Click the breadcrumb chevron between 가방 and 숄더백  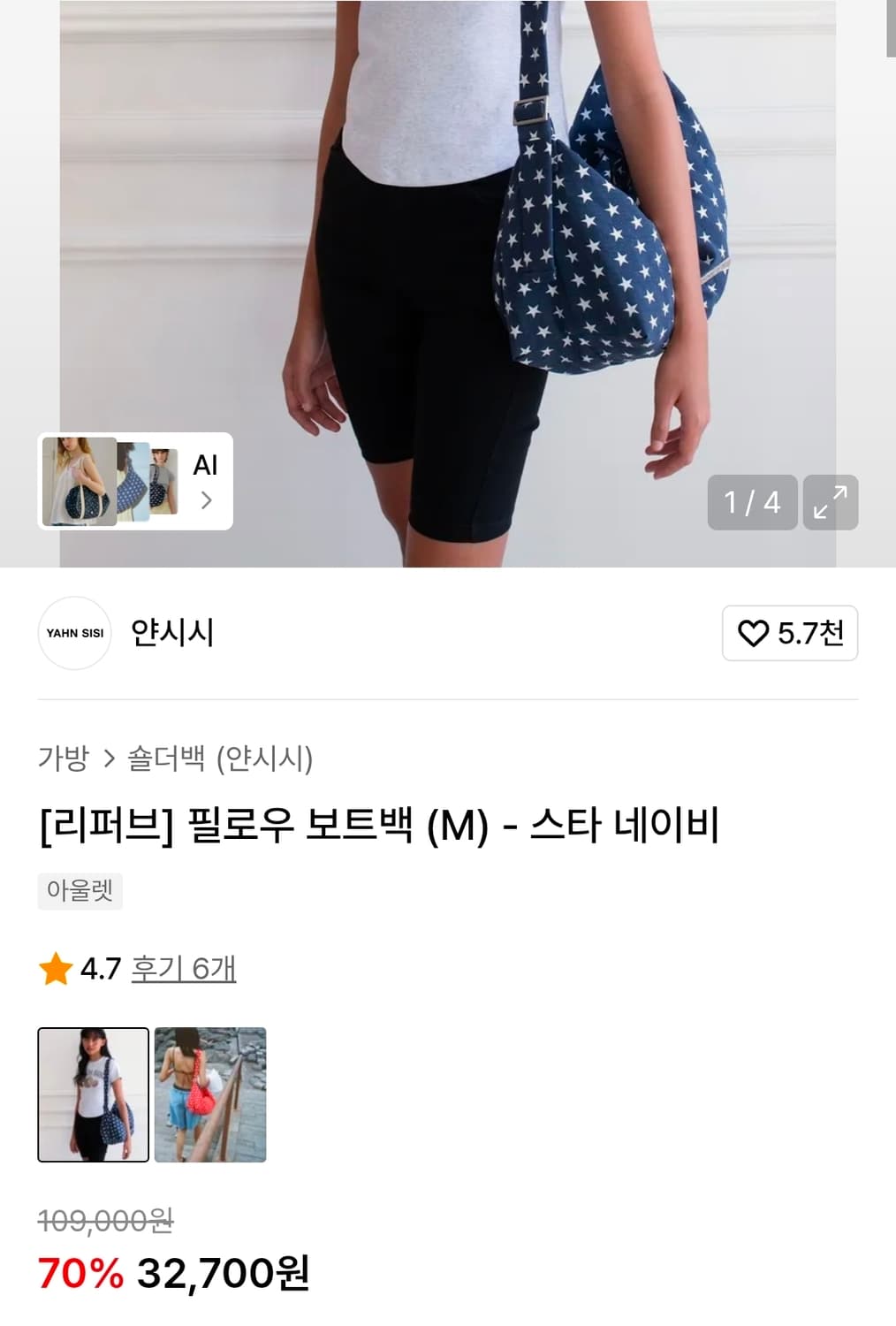109,756
